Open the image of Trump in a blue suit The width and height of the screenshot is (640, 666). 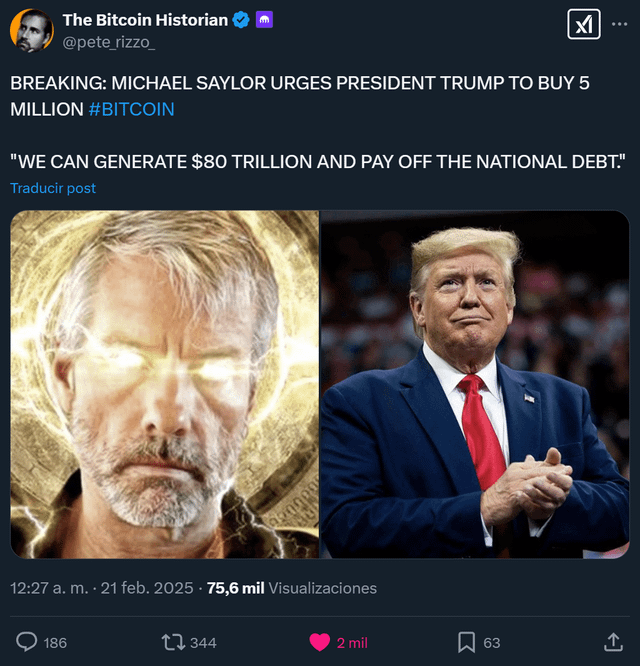[475, 384]
